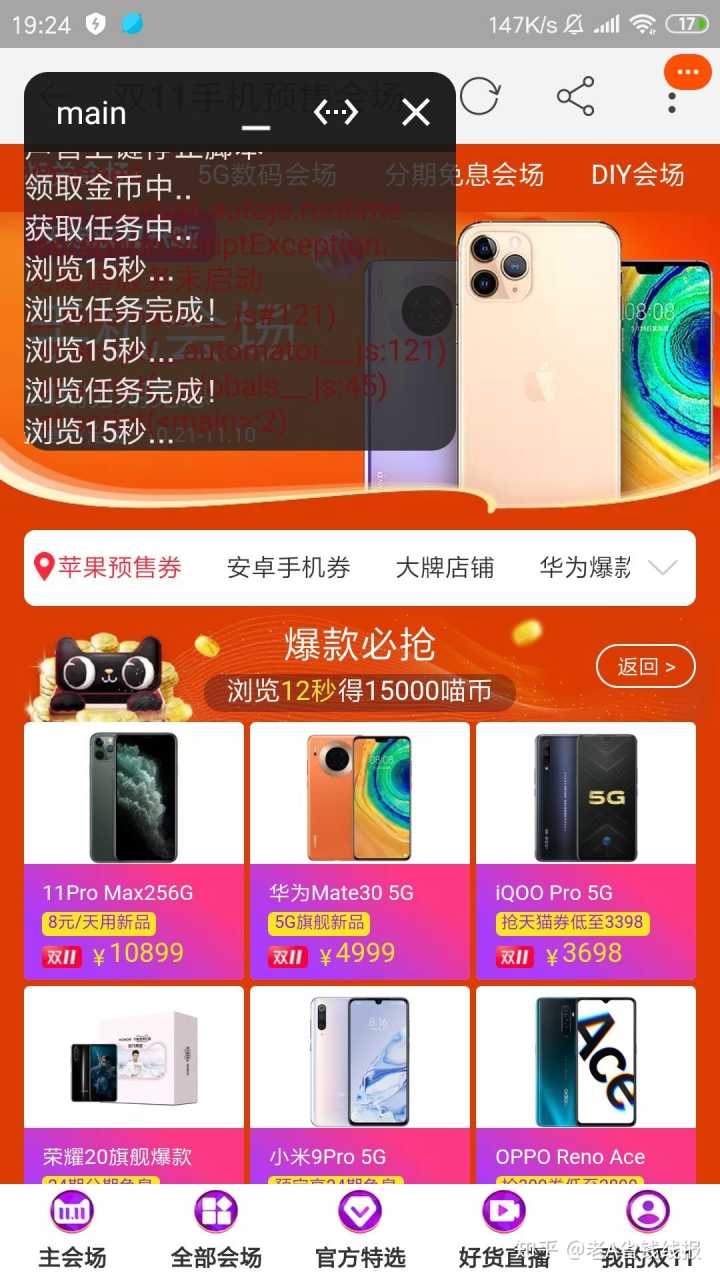Screen dimensions: 720x1280
Task: Open 华为Mate30 5G product card
Action: pyautogui.click(x=360, y=850)
